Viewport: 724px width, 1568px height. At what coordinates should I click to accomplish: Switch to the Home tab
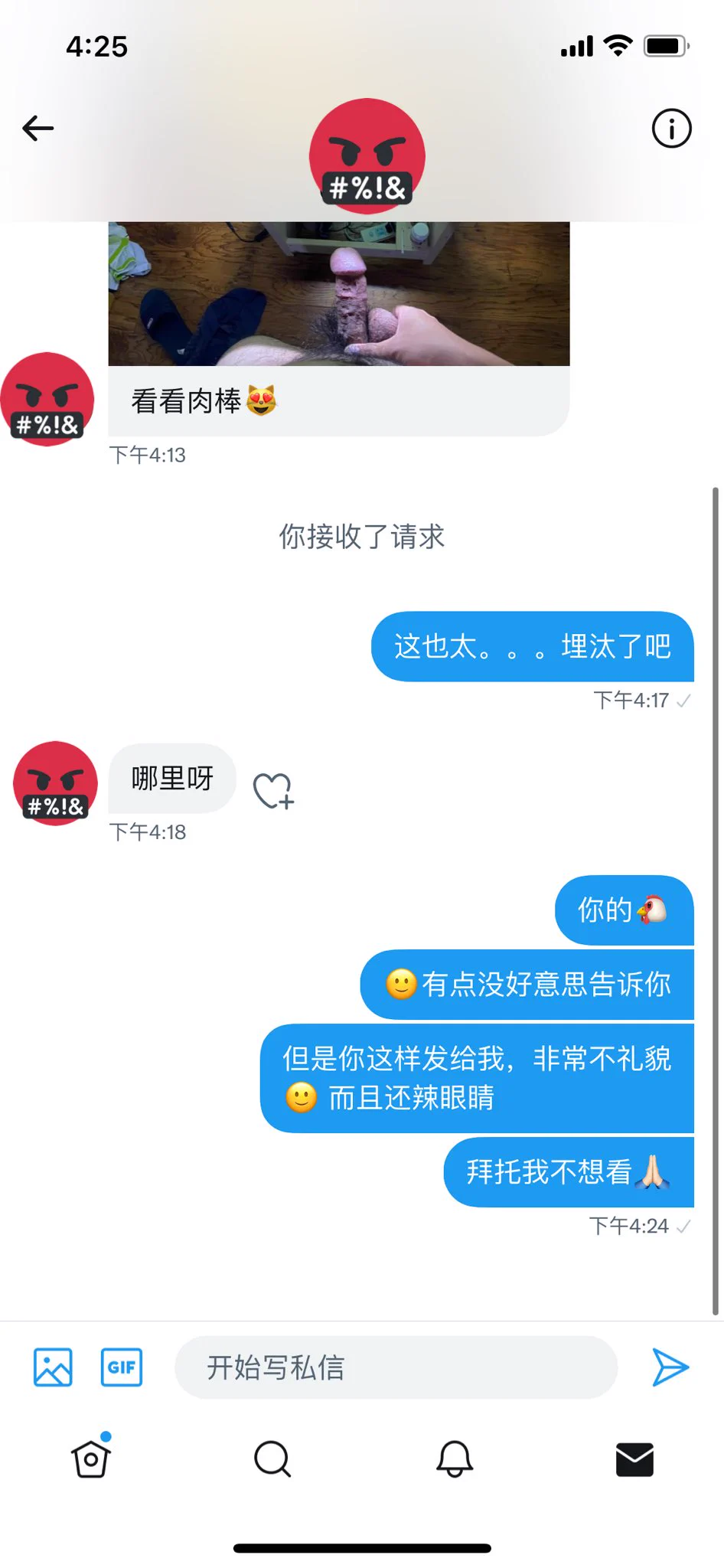(x=91, y=1459)
